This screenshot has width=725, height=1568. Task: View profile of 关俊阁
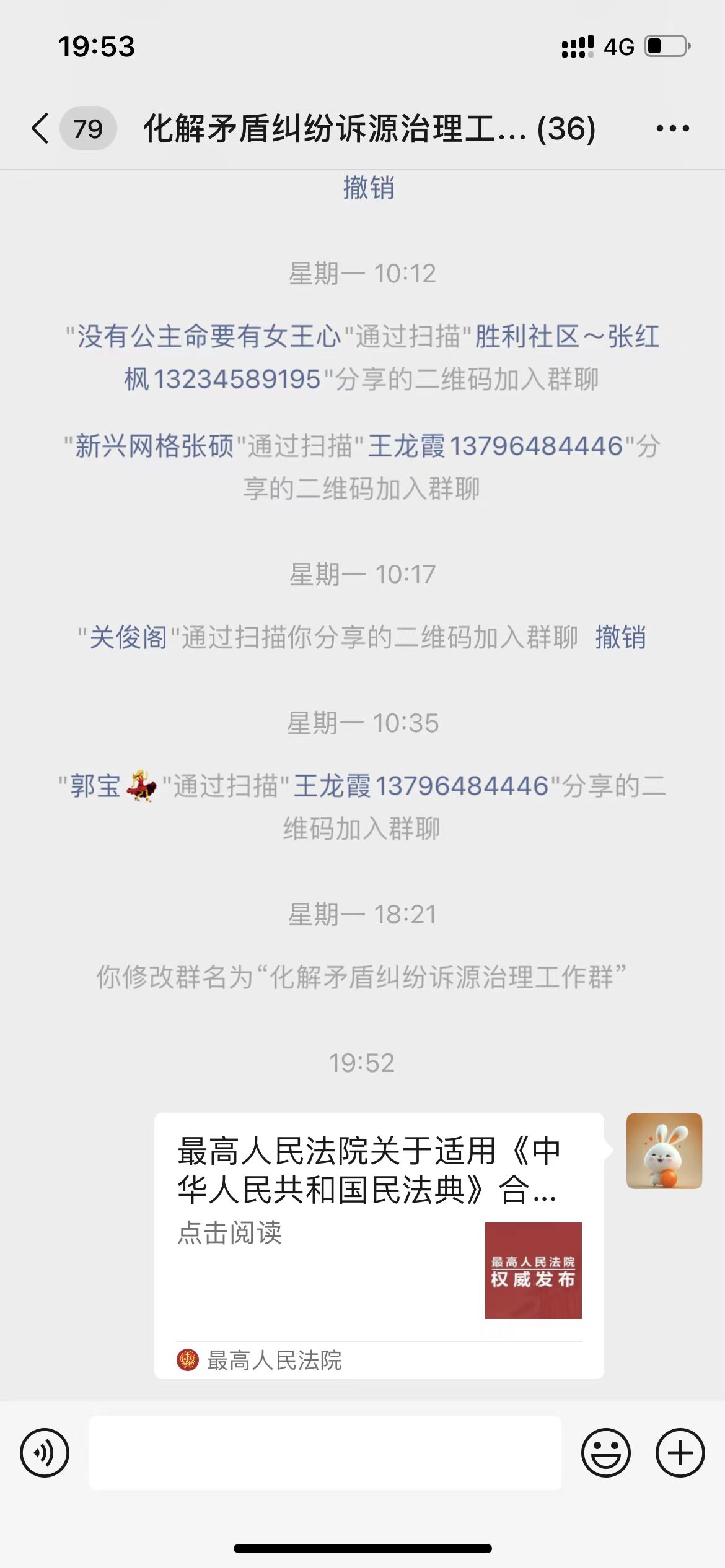[x=128, y=637]
